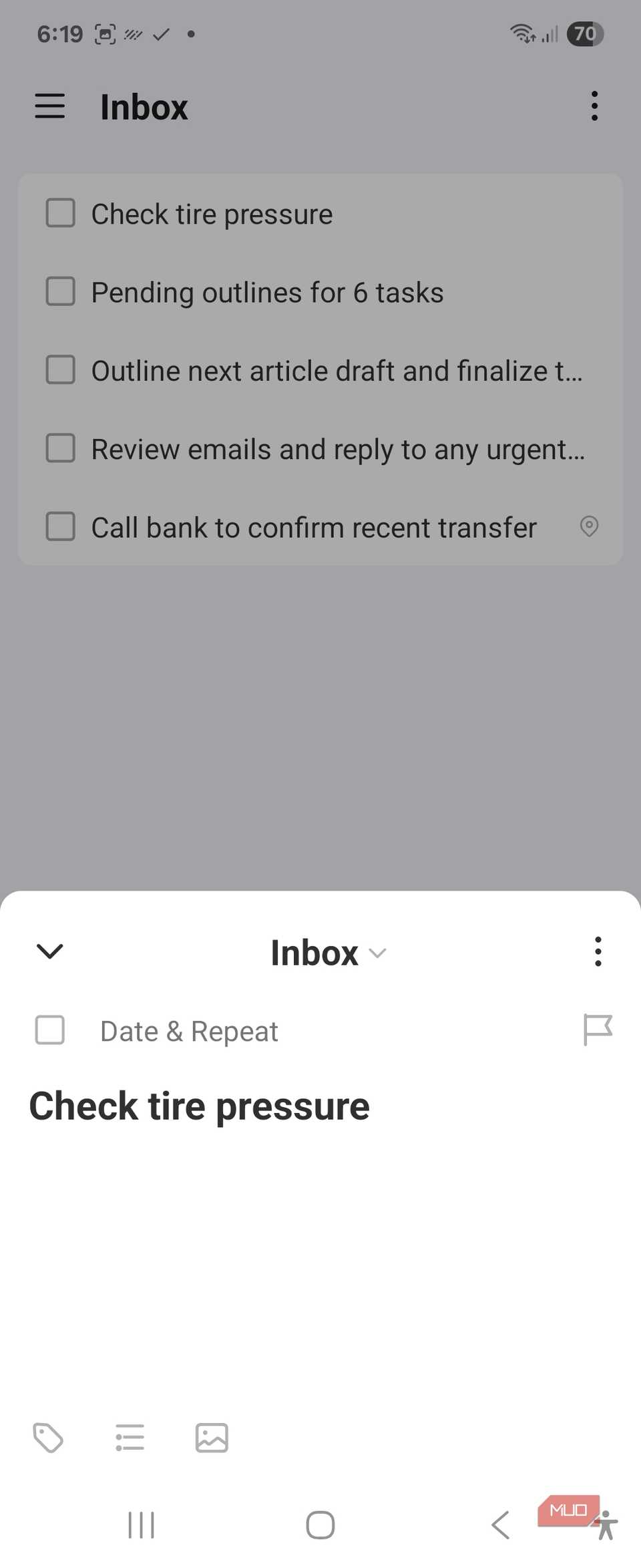Set task priority with the flag icon
Viewport: 641px width, 1568px height.
click(597, 1030)
